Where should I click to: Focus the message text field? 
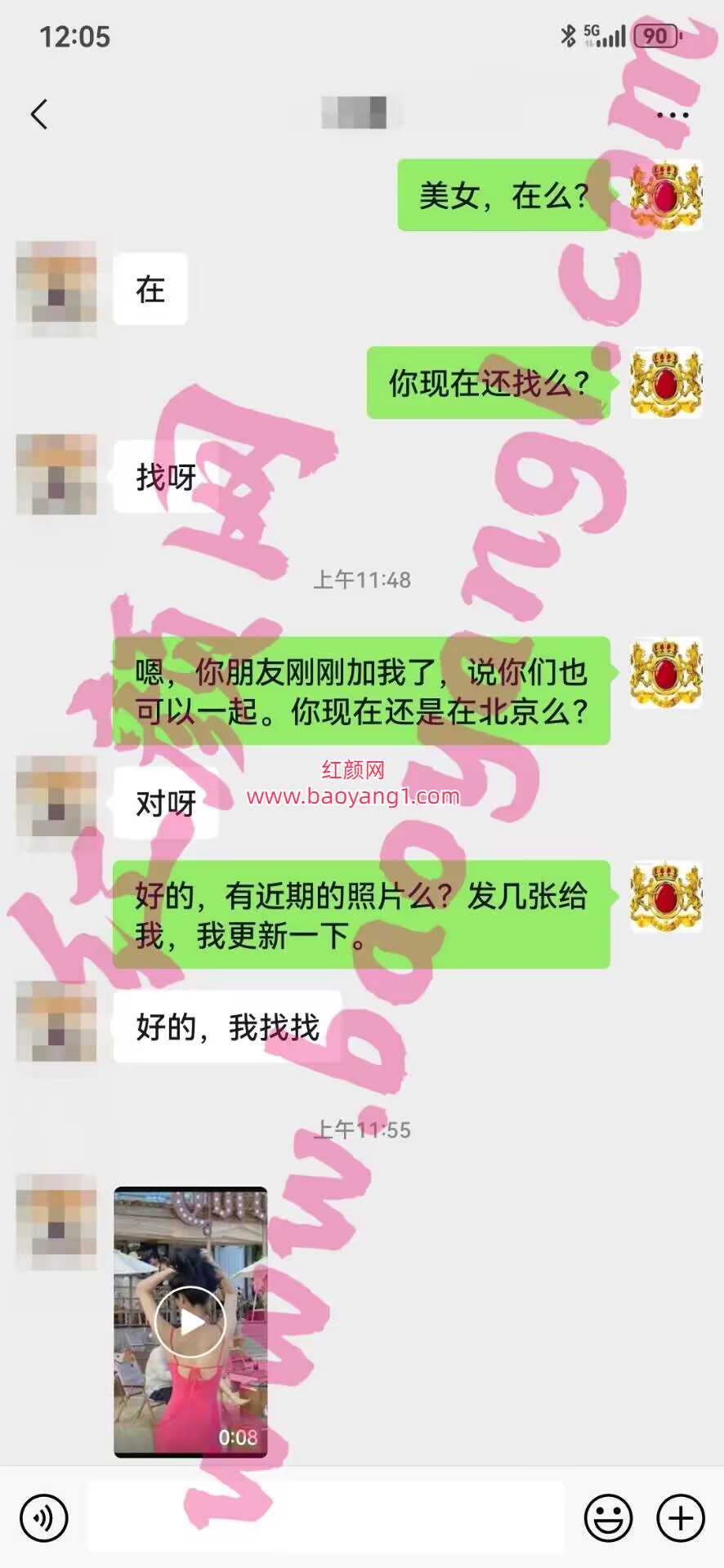coord(325,1517)
